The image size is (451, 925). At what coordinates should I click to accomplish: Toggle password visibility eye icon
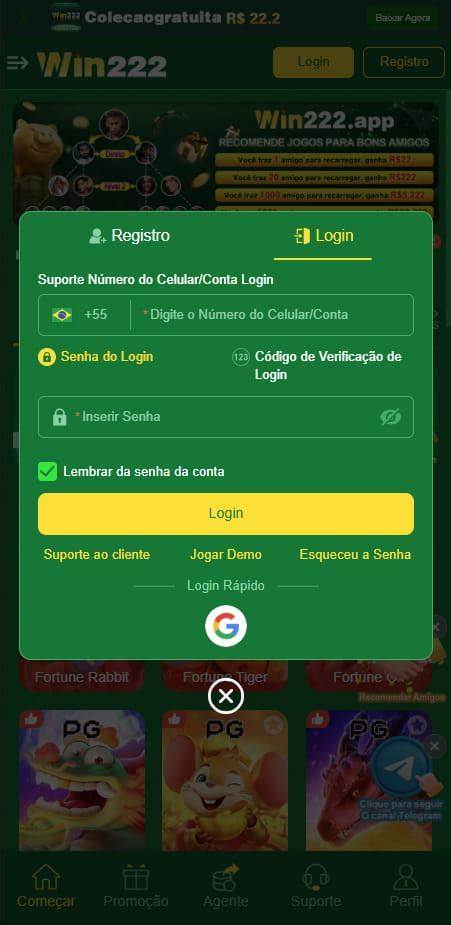click(x=390, y=417)
